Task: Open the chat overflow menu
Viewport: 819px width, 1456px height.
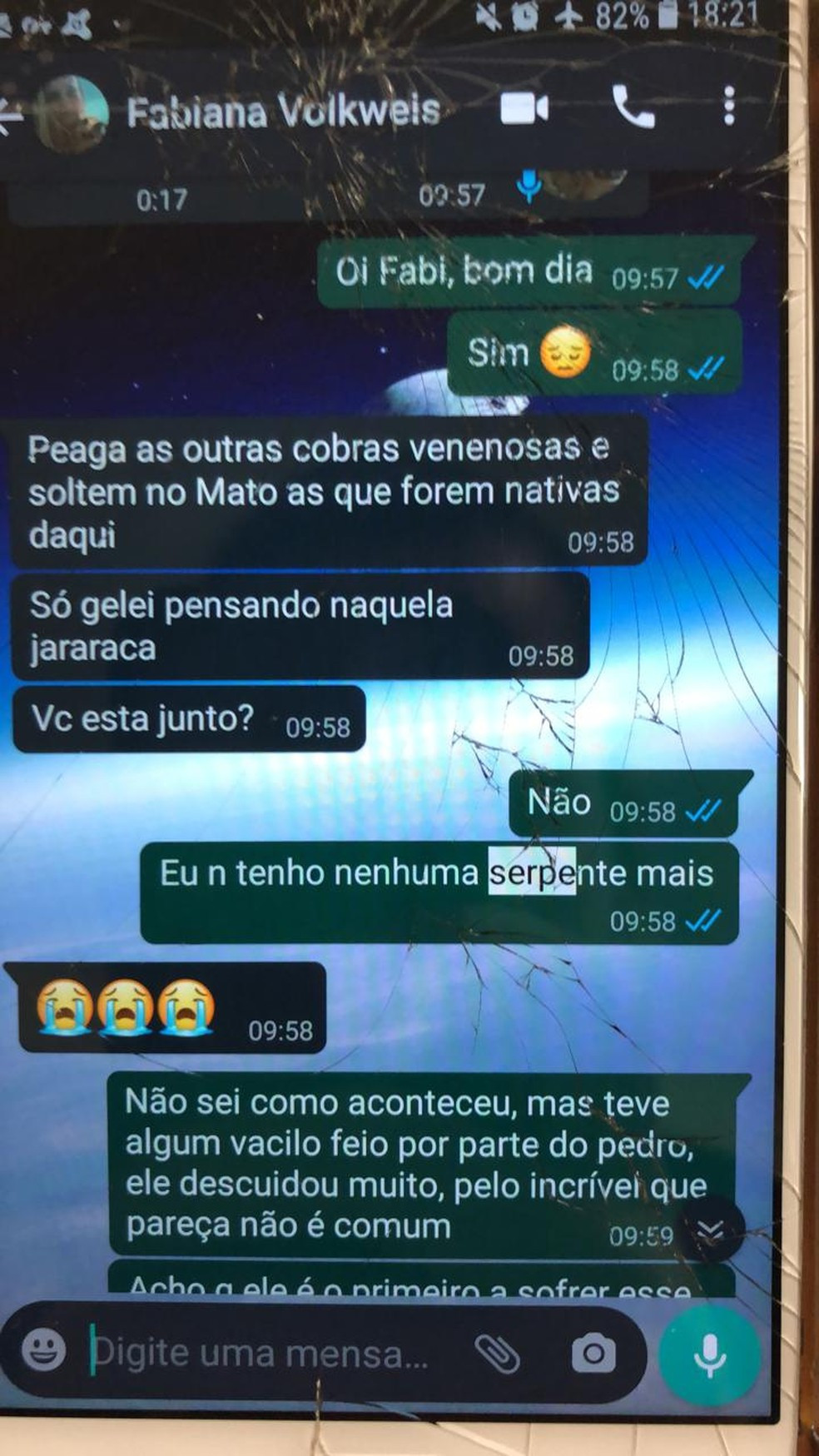Action: point(729,106)
